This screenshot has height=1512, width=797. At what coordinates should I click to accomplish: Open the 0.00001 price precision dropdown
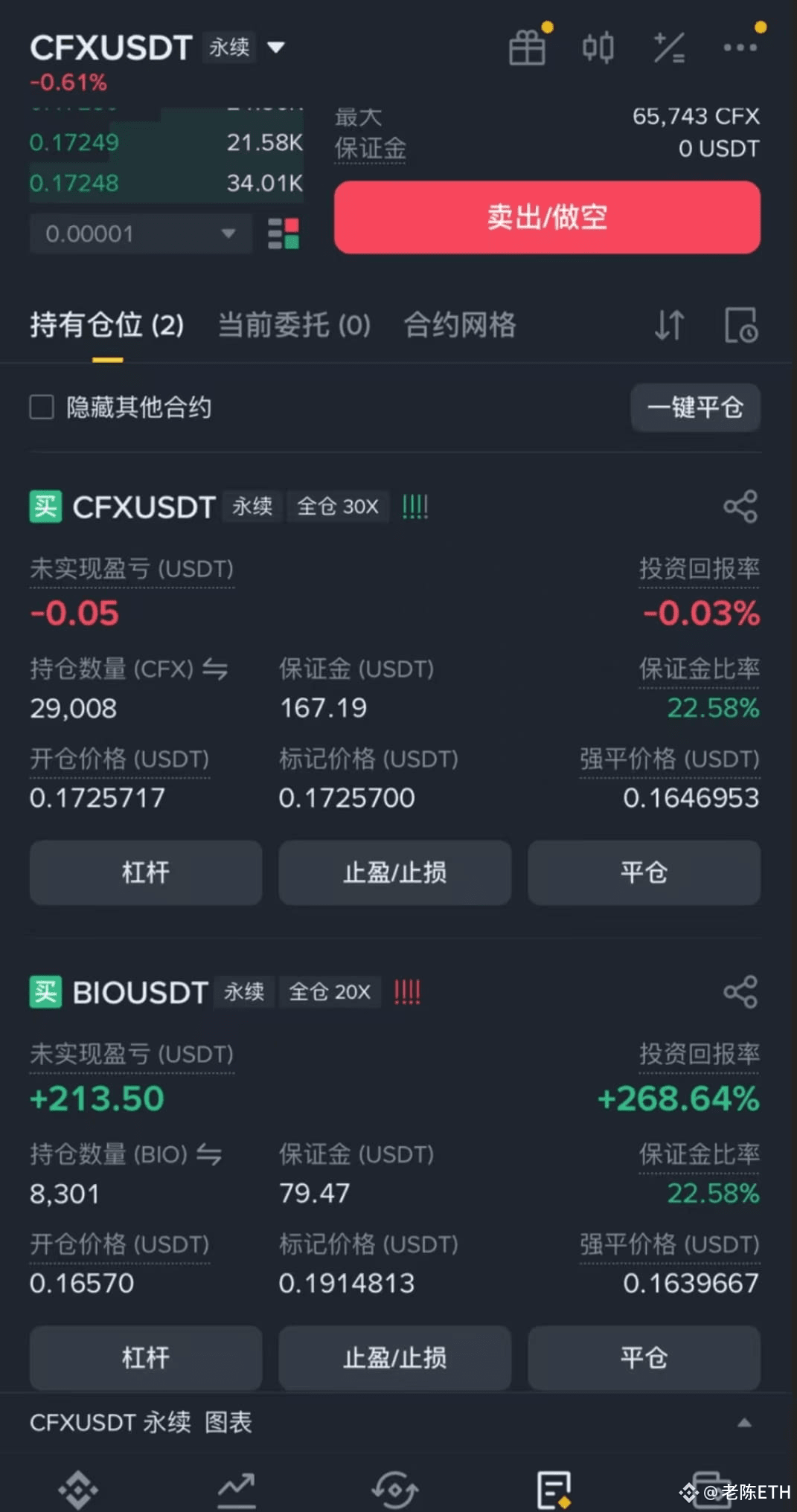point(141,234)
